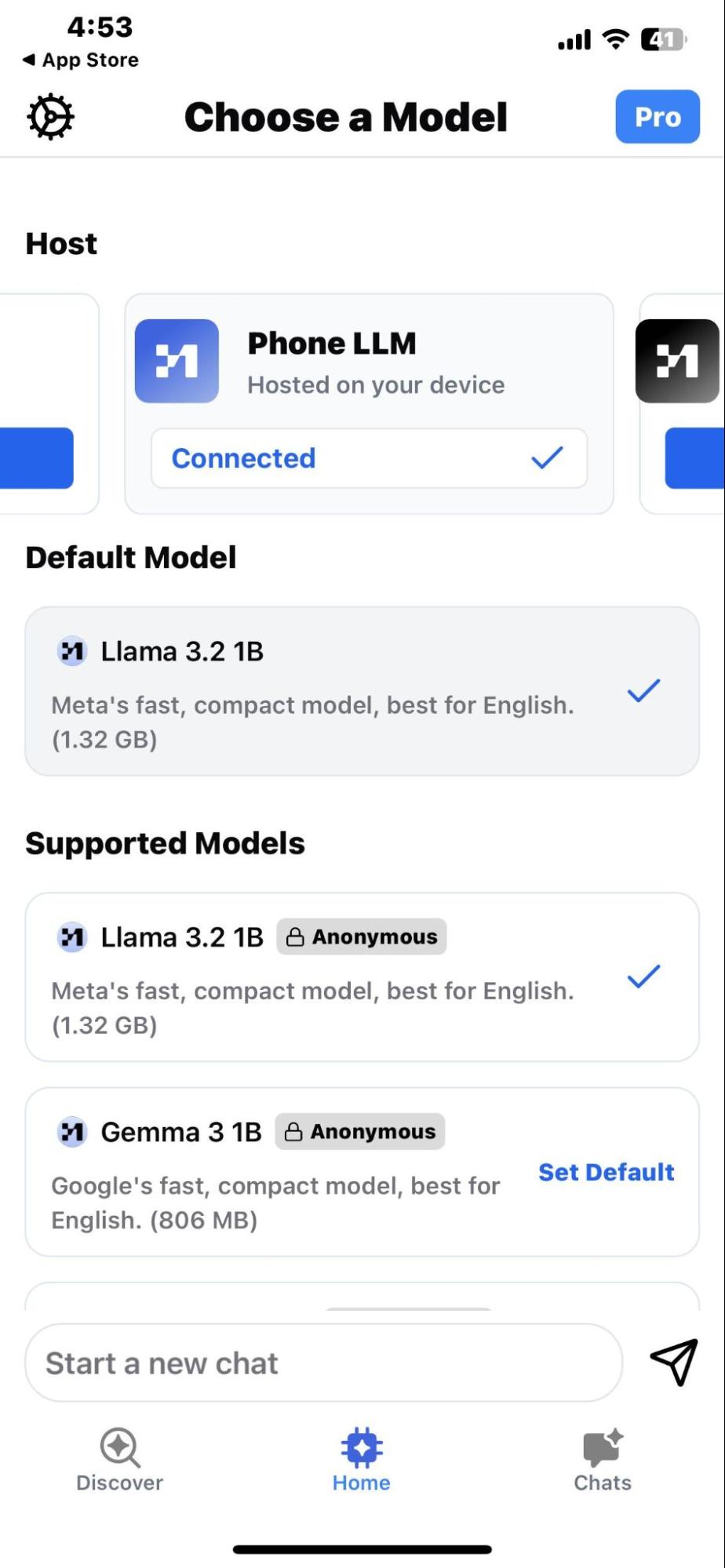Open the default Llama 3.2 1B card
Image resolution: width=725 pixels, height=1568 pixels.
point(362,691)
